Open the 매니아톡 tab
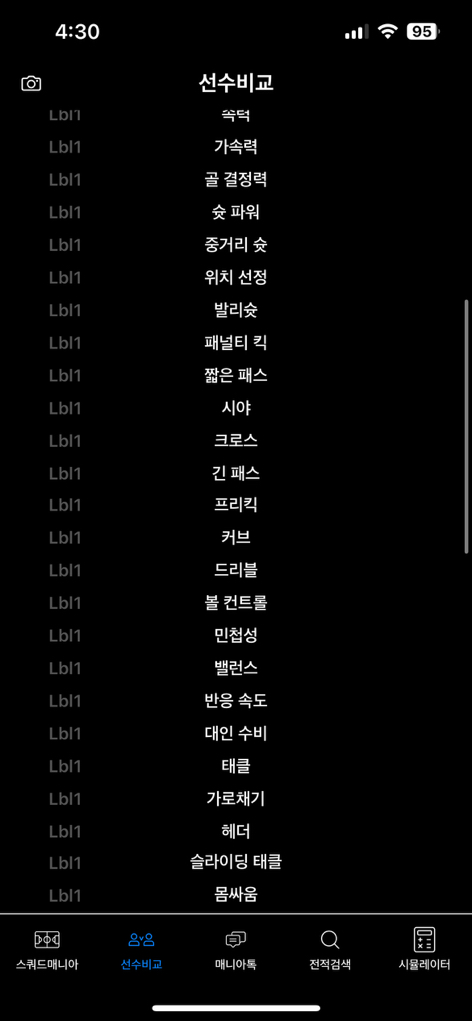Viewport: 472px width, 1021px height. tap(236, 949)
